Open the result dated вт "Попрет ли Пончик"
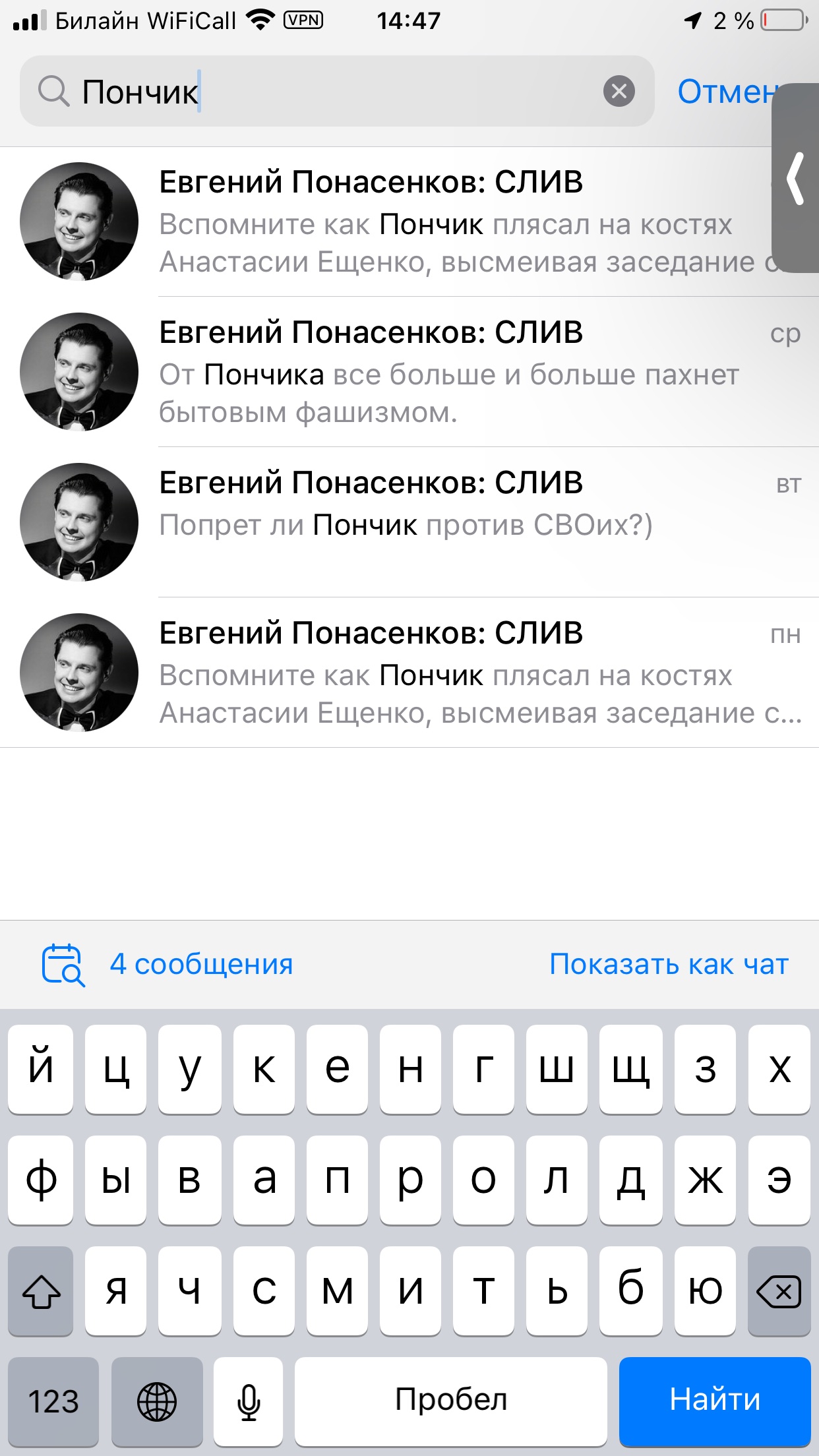 click(448, 523)
